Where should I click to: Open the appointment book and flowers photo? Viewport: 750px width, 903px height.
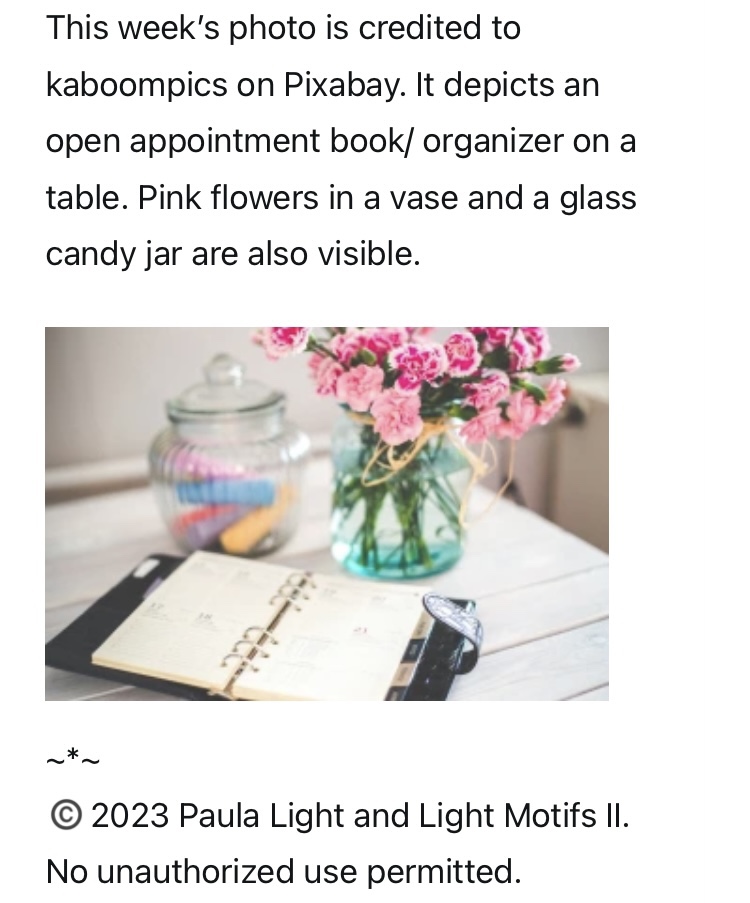coord(327,513)
